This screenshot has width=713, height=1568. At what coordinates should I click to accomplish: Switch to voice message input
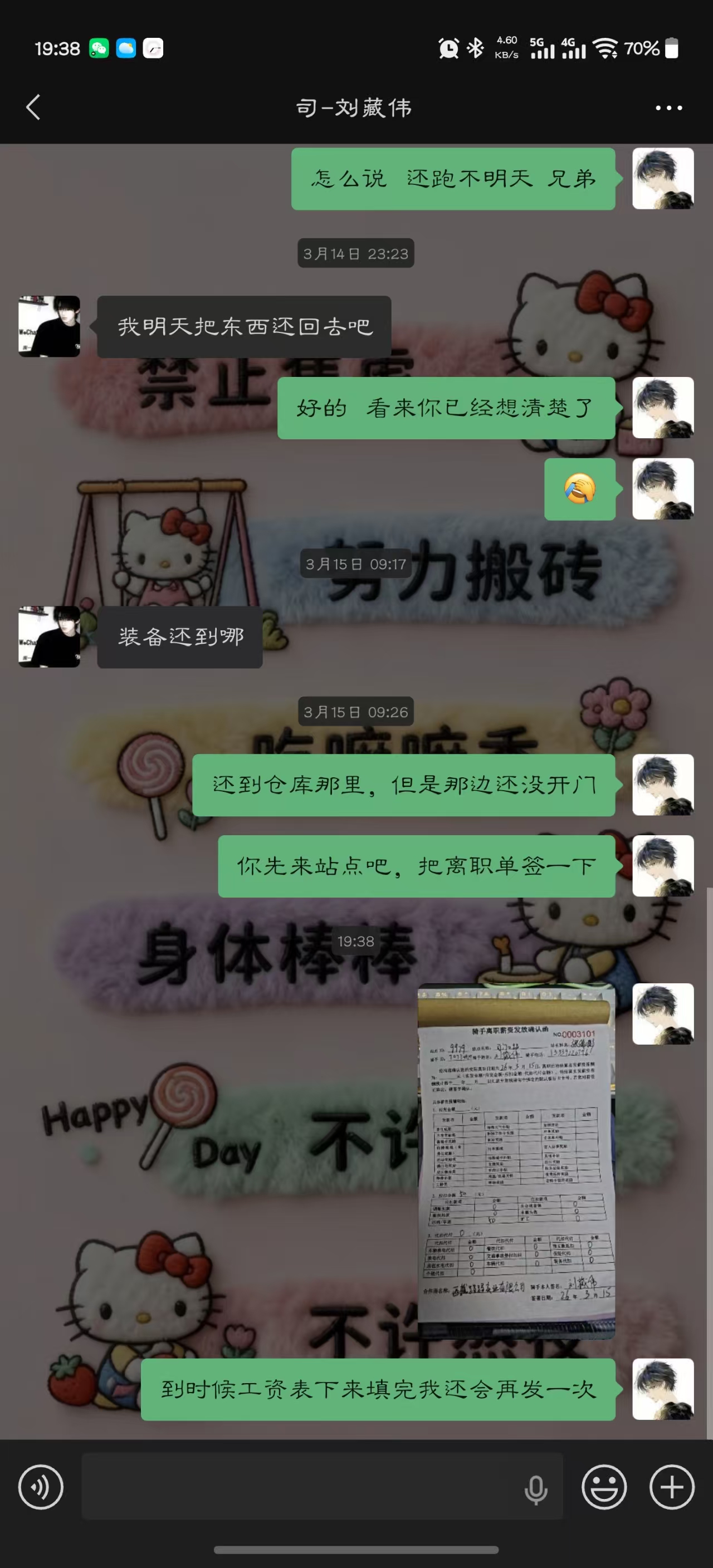click(41, 1487)
